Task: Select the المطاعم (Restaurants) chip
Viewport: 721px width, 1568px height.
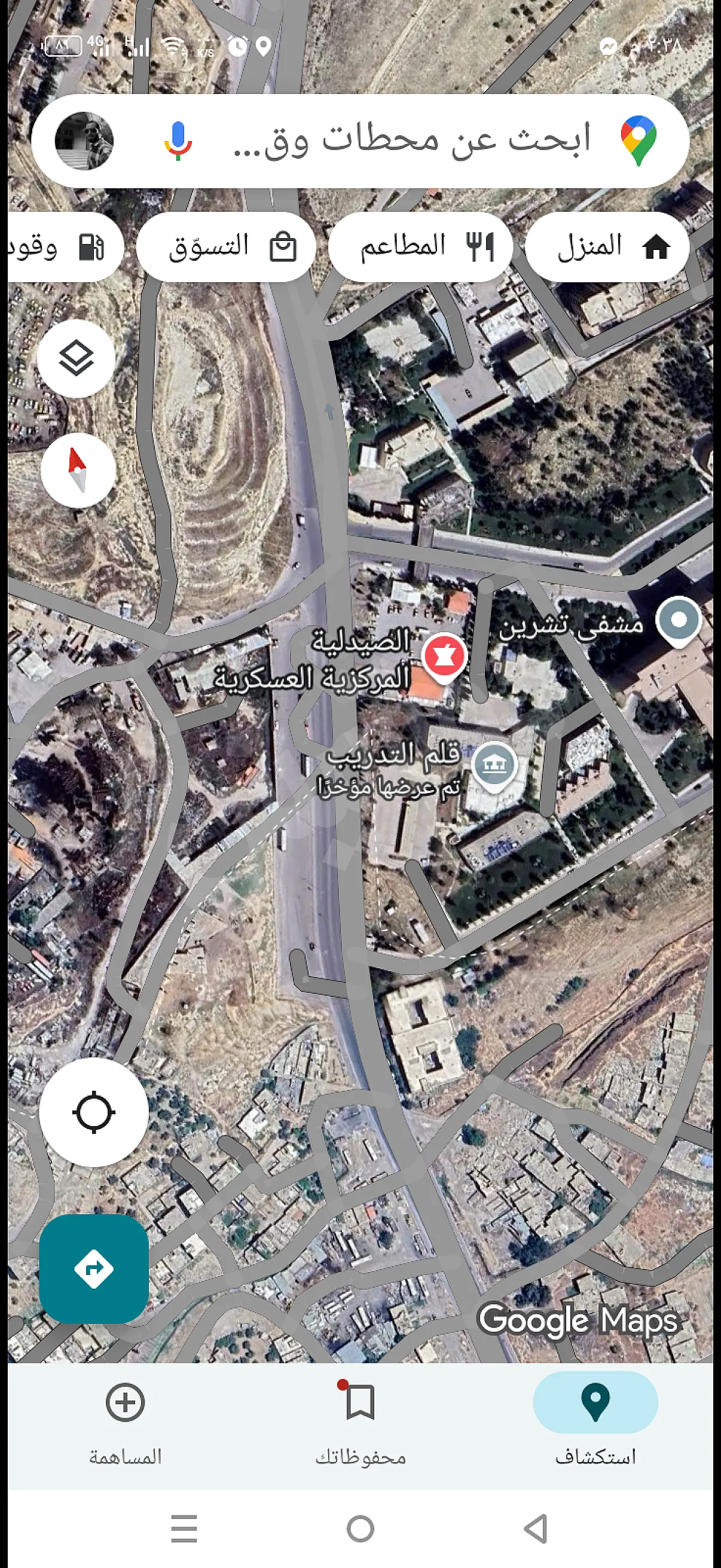Action: [420, 246]
